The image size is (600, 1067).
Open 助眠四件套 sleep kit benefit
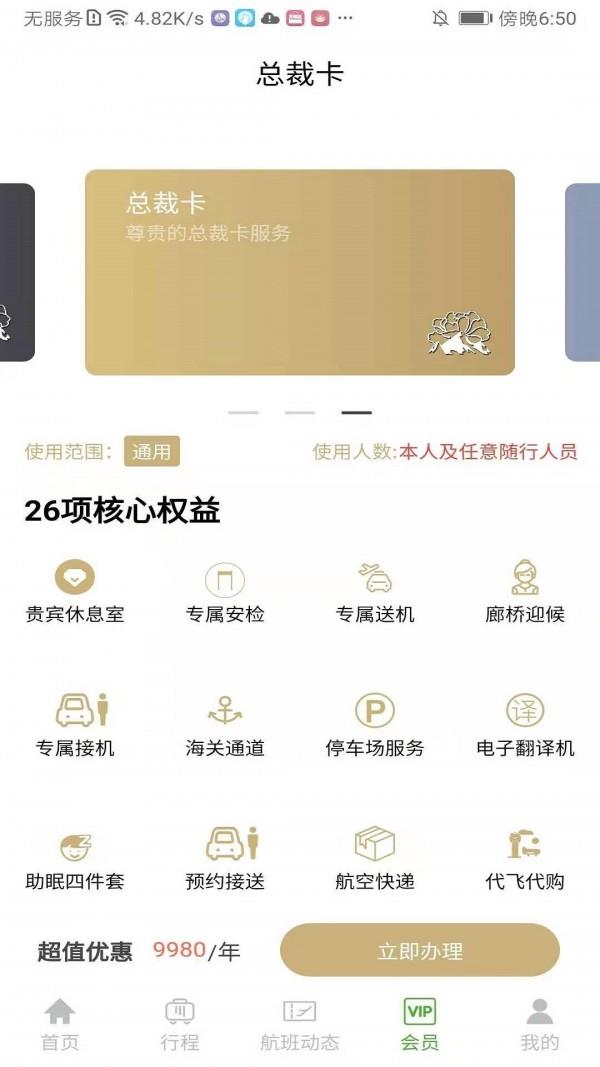tap(75, 859)
